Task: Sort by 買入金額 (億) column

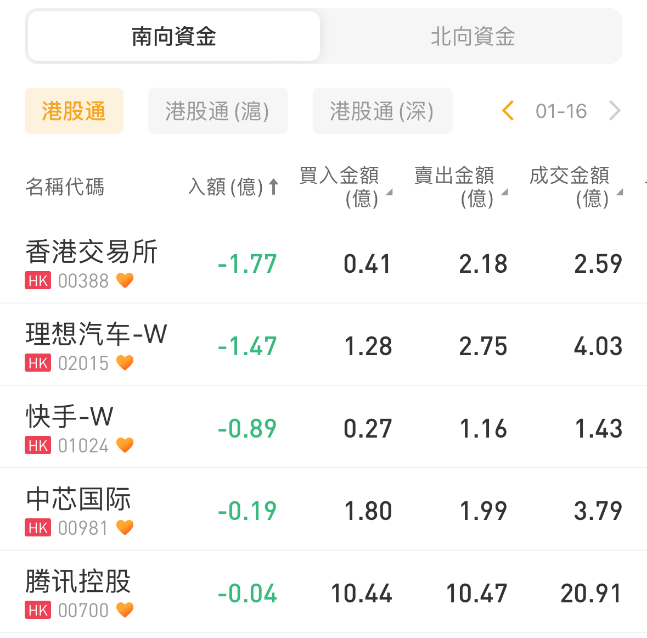Action: (x=344, y=187)
